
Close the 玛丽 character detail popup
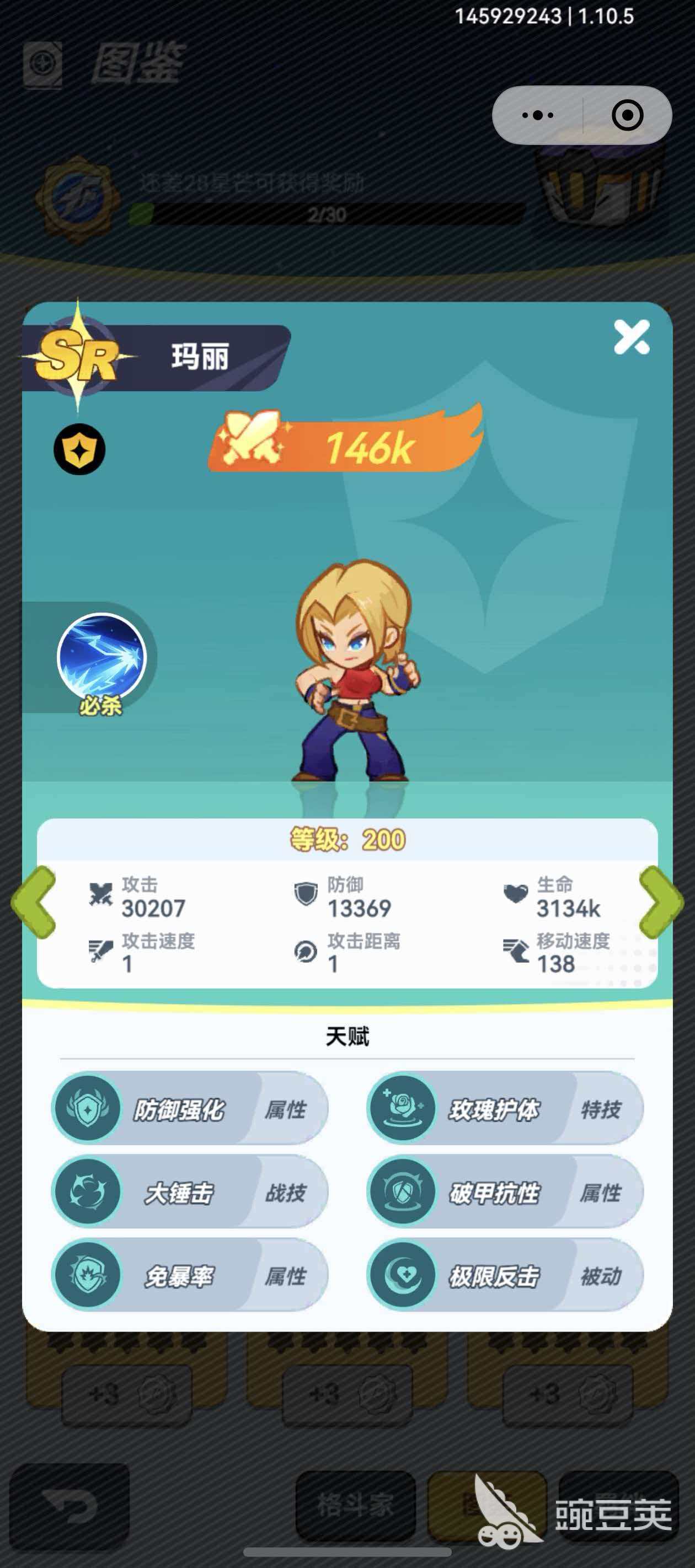pyautogui.click(x=631, y=337)
